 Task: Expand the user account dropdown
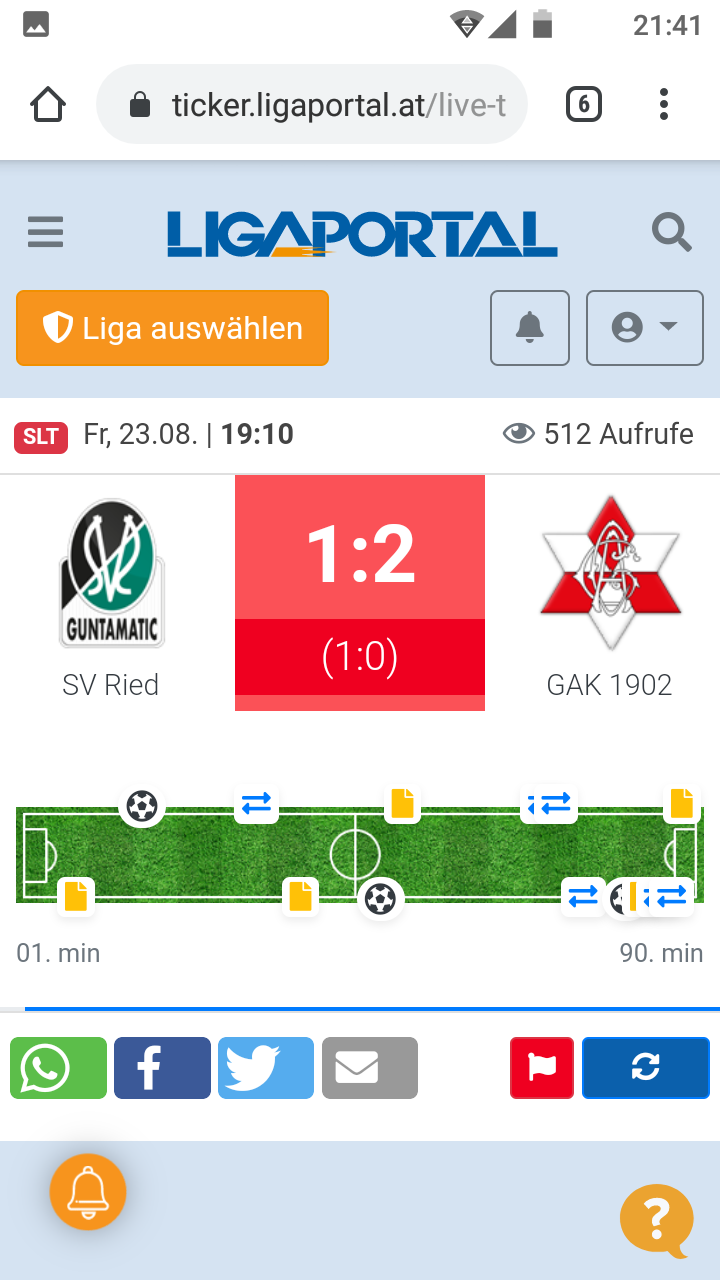click(x=645, y=328)
